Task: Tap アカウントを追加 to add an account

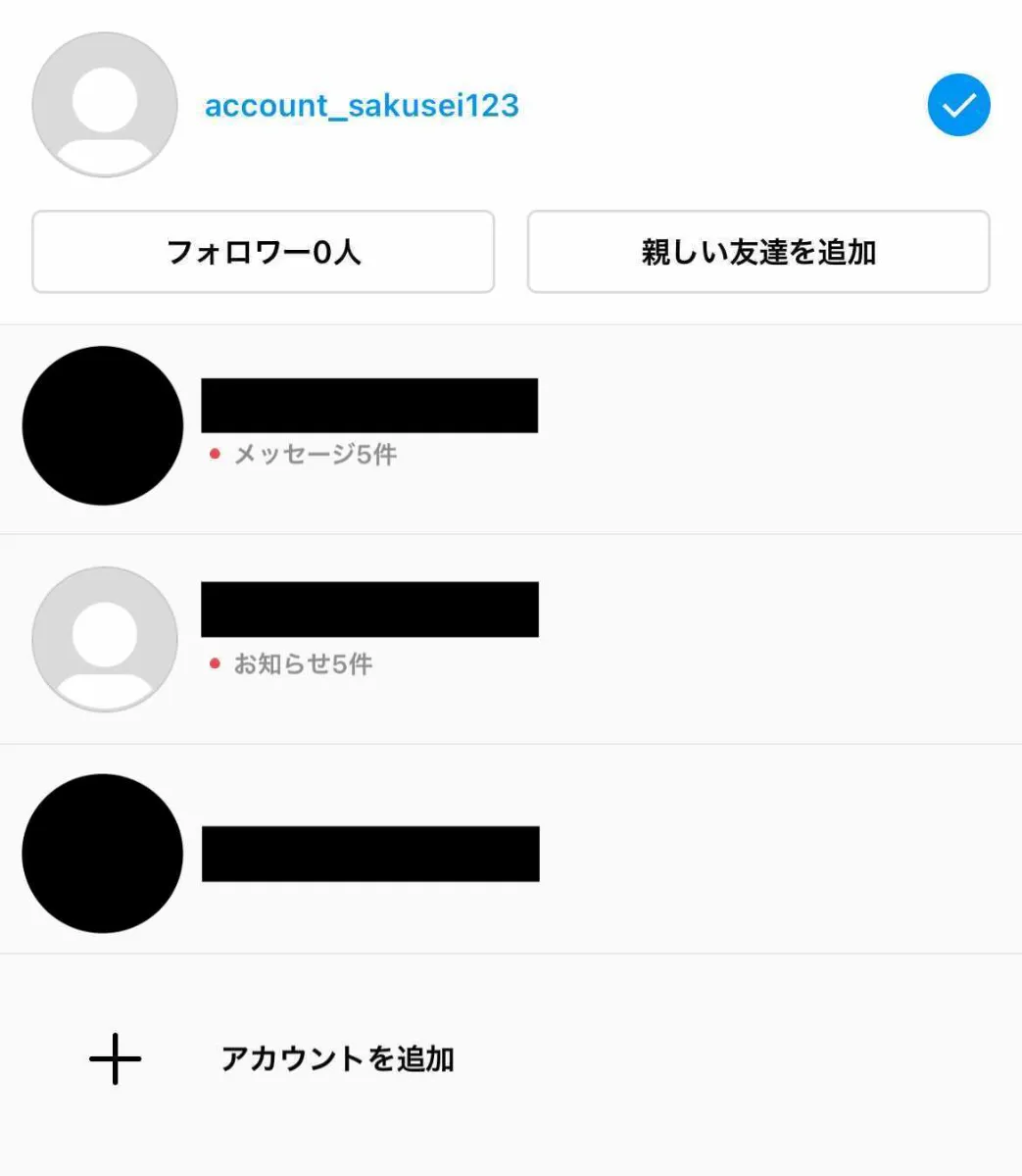Action: pos(338,1059)
